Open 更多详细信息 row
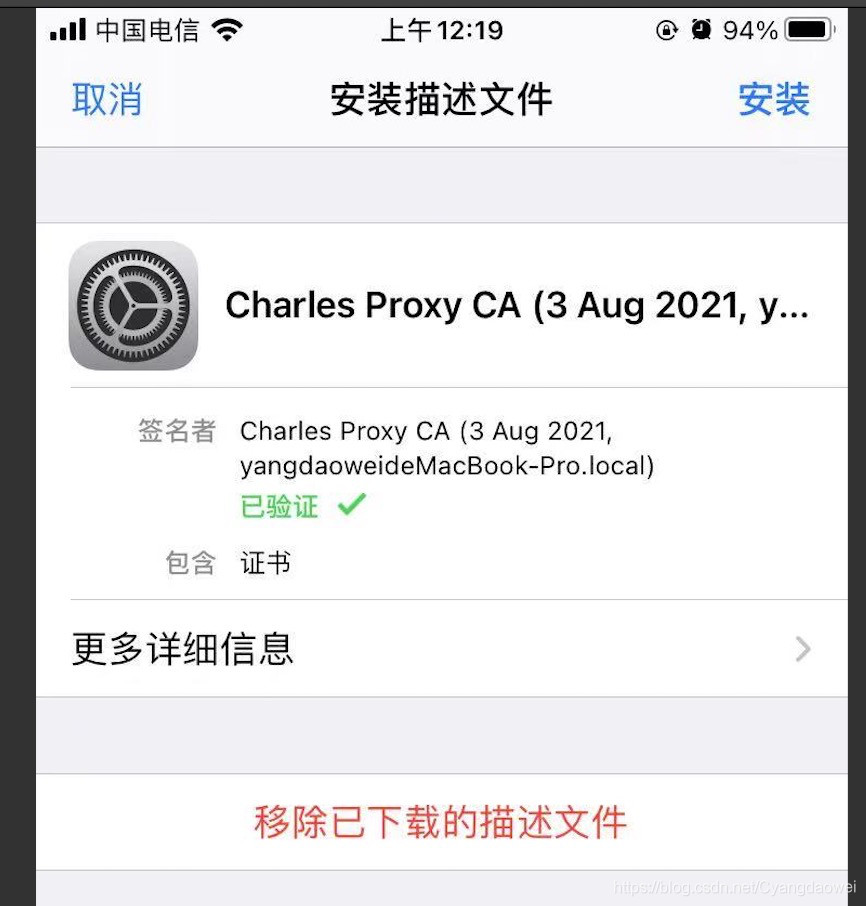Image resolution: width=866 pixels, height=906 pixels. coord(441,649)
